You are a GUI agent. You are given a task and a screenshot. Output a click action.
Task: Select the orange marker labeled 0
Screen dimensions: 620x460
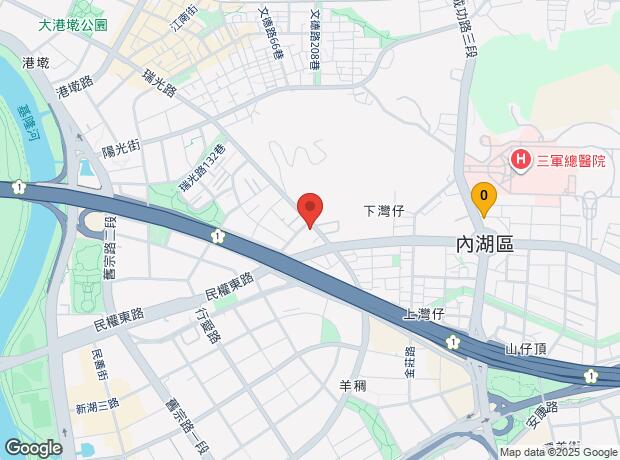coord(484,200)
